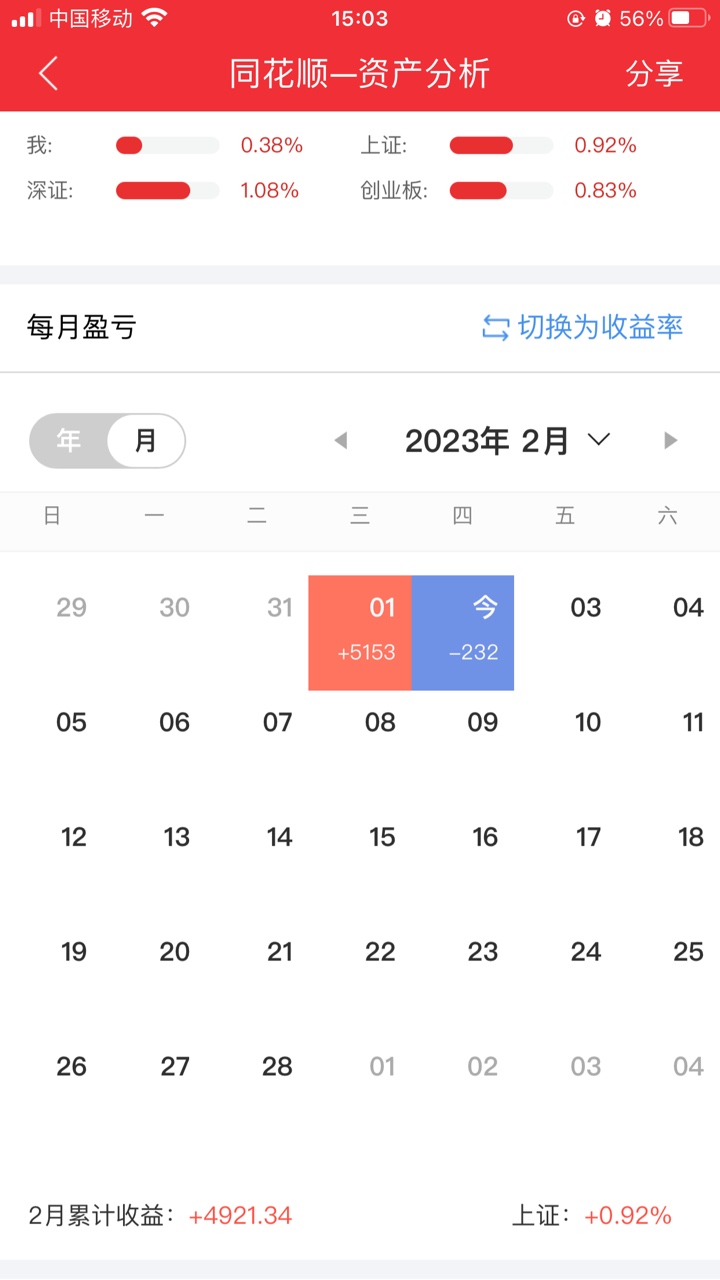Open the 2023年 2月 month picker
The image size is (720, 1280).
coord(506,441)
